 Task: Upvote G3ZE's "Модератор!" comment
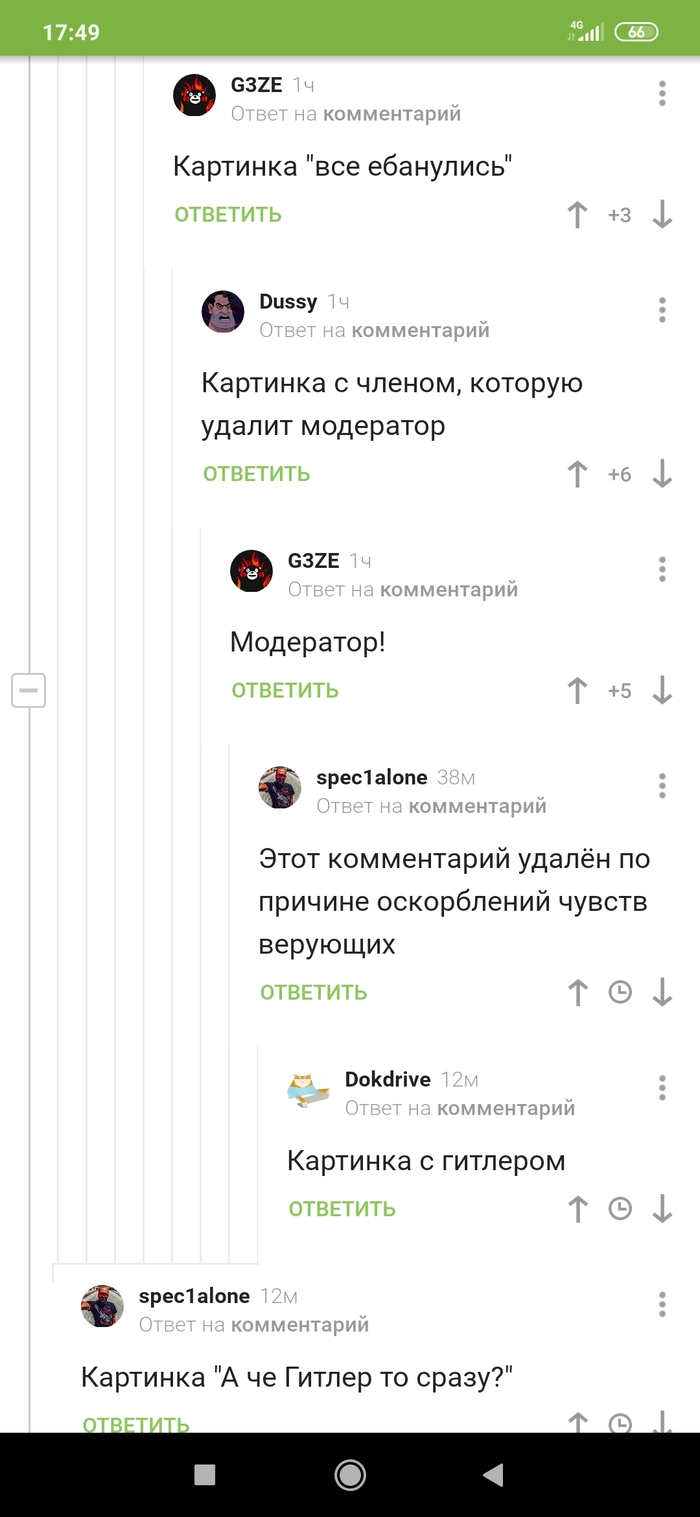point(577,690)
